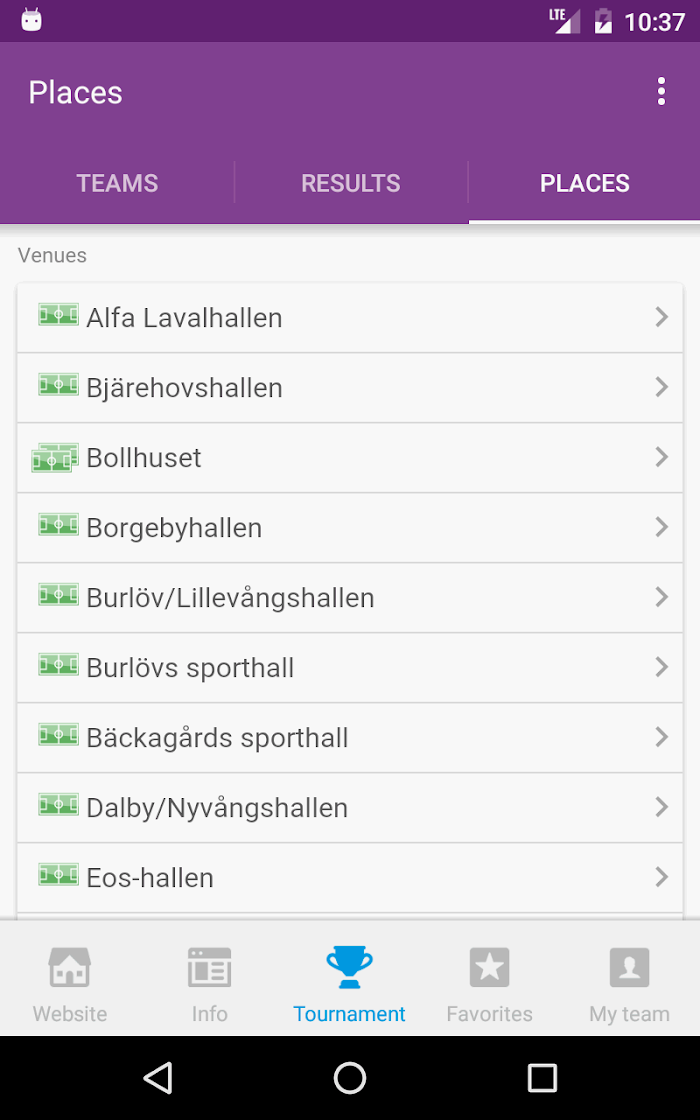
Task: Open Dalby/Nyvångshallen venue
Action: (350, 807)
